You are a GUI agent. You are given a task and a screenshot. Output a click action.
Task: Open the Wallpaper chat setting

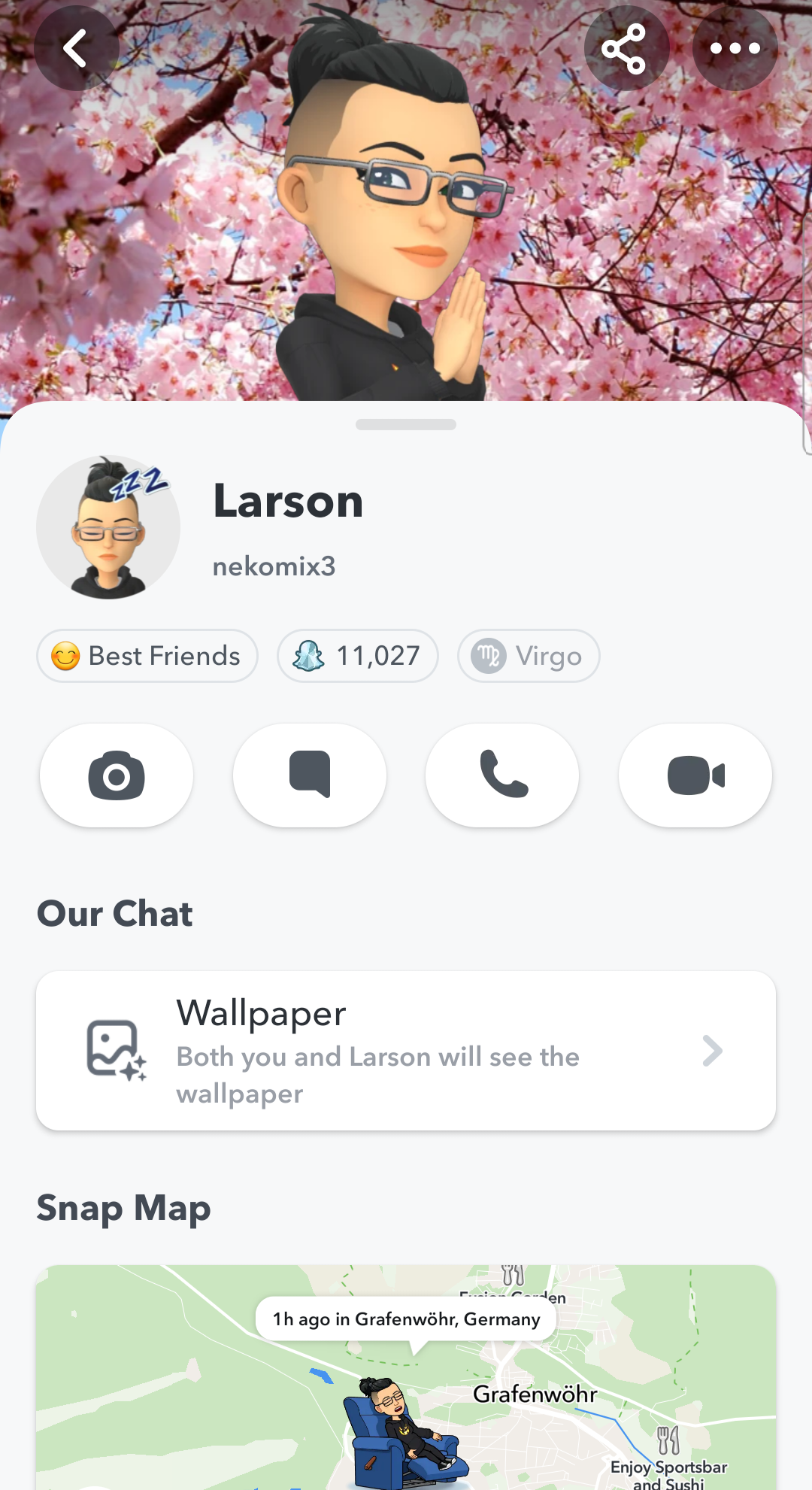coord(406,1051)
